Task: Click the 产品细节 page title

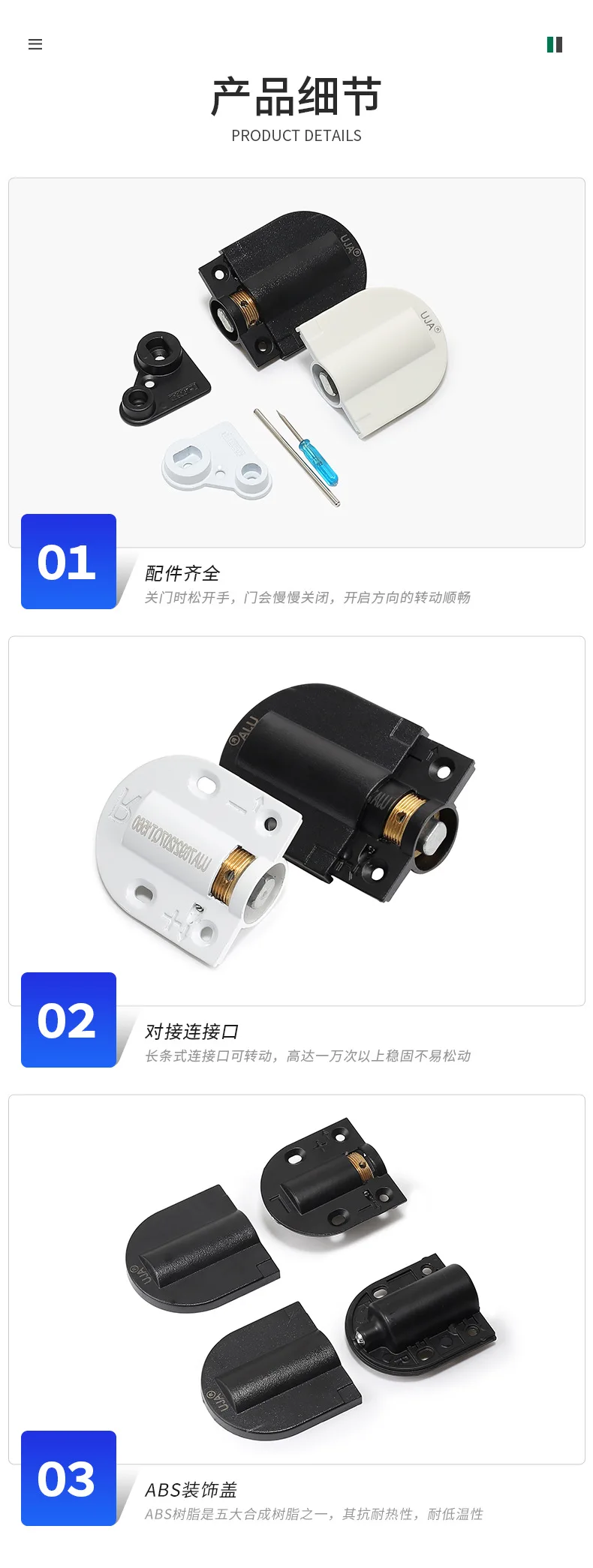Action: tap(296, 94)
